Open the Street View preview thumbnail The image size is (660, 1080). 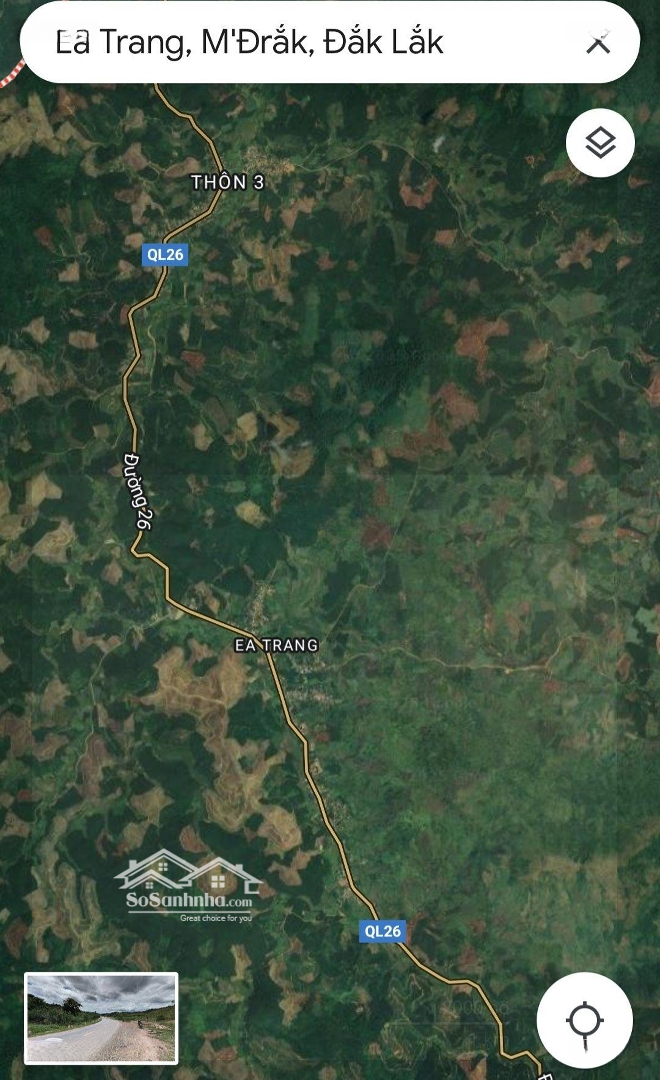(x=101, y=1018)
